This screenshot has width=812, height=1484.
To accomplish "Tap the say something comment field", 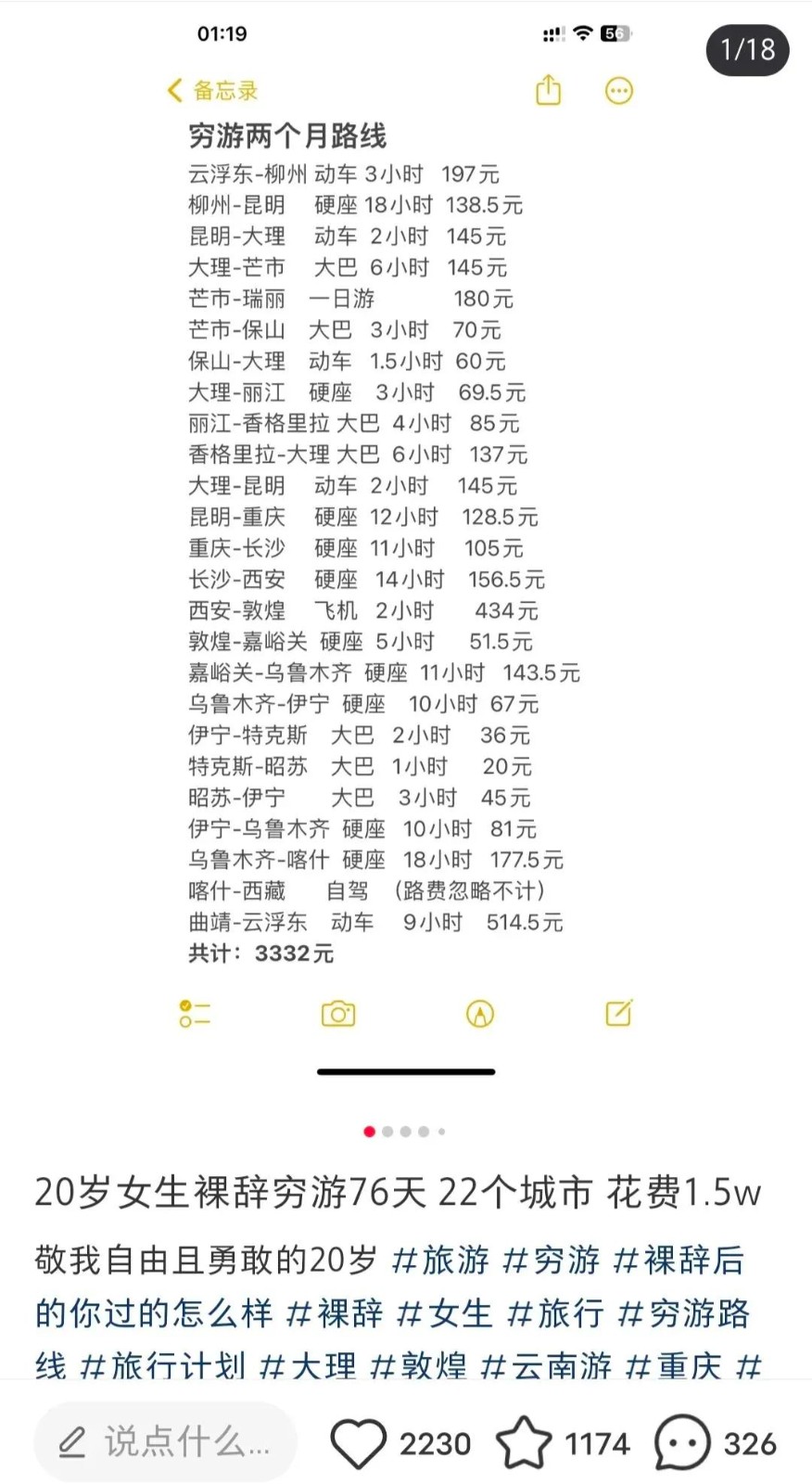I will pos(165,1442).
